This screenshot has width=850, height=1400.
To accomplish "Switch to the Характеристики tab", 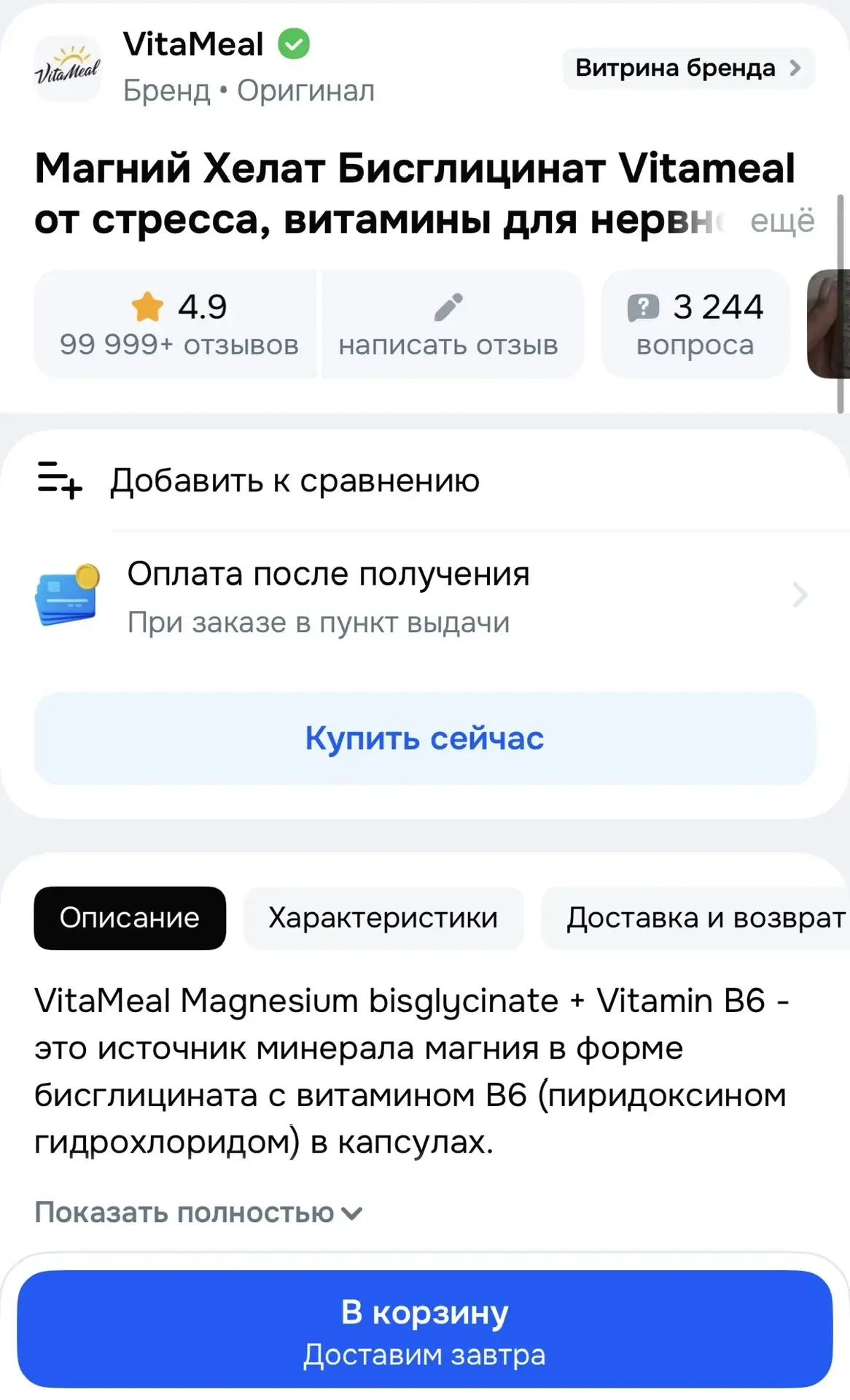I will pyautogui.click(x=383, y=918).
